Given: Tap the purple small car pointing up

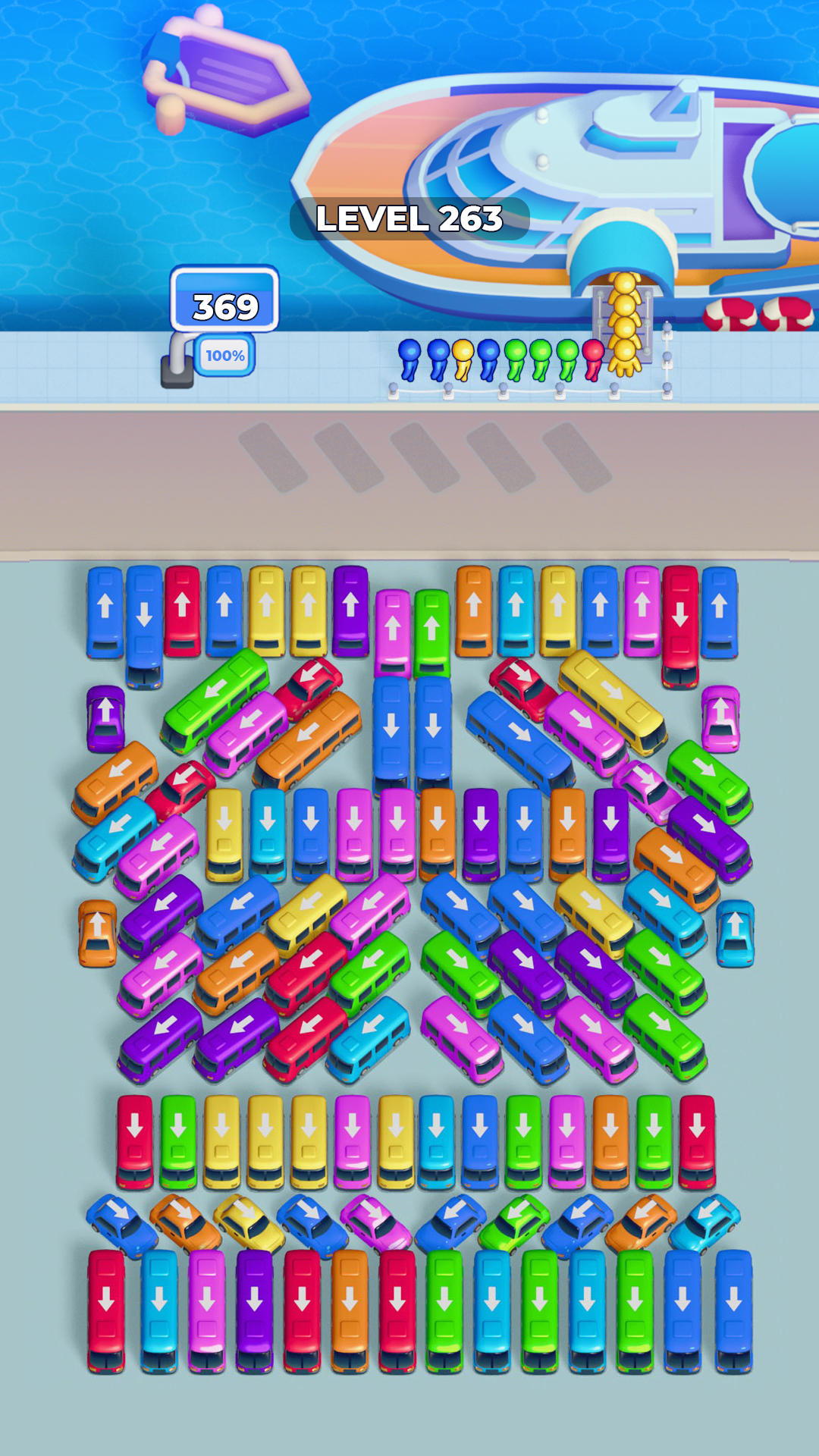Looking at the screenshot, I should coord(105,717).
